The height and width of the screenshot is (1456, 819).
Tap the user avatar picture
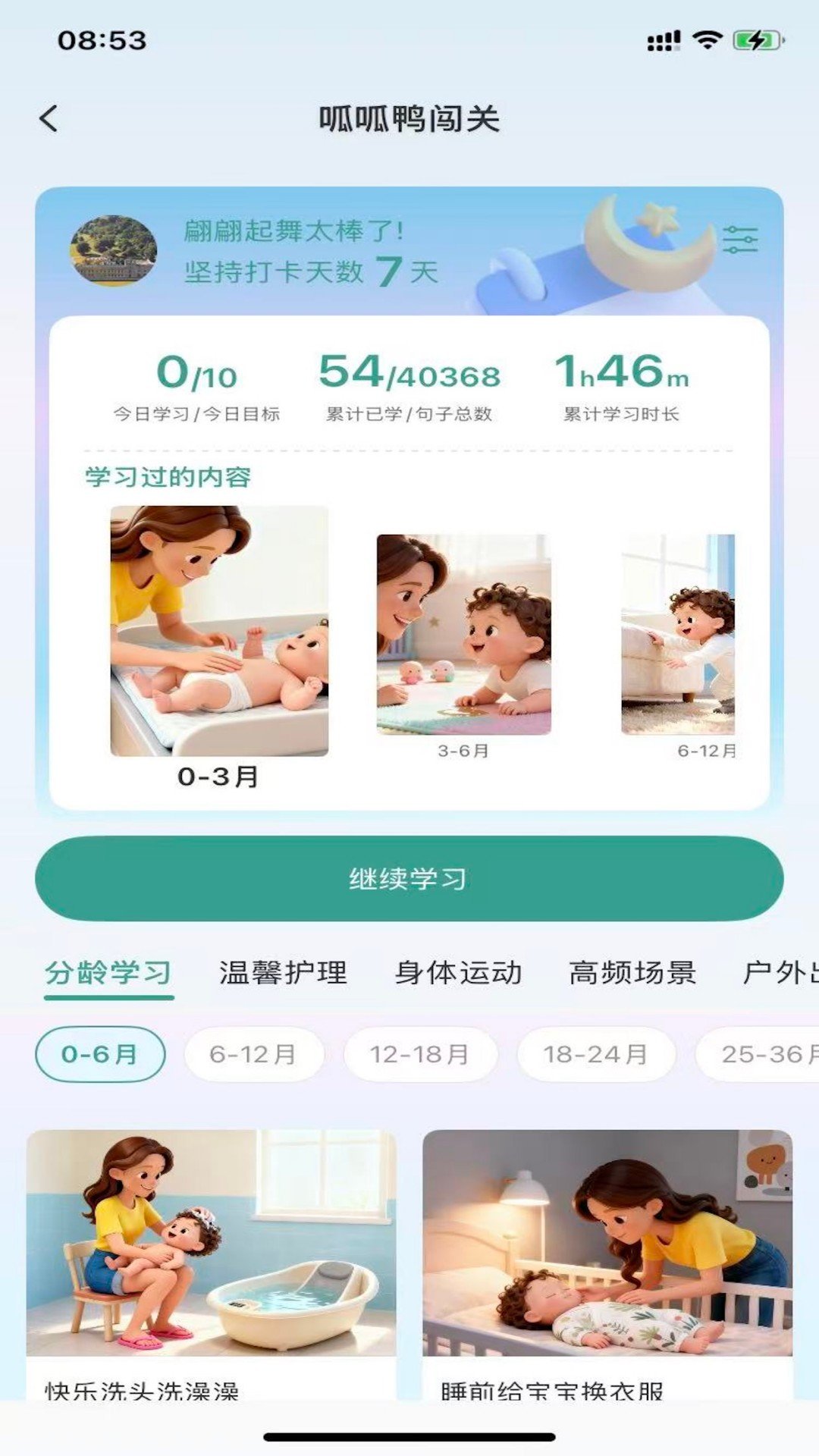tap(114, 250)
